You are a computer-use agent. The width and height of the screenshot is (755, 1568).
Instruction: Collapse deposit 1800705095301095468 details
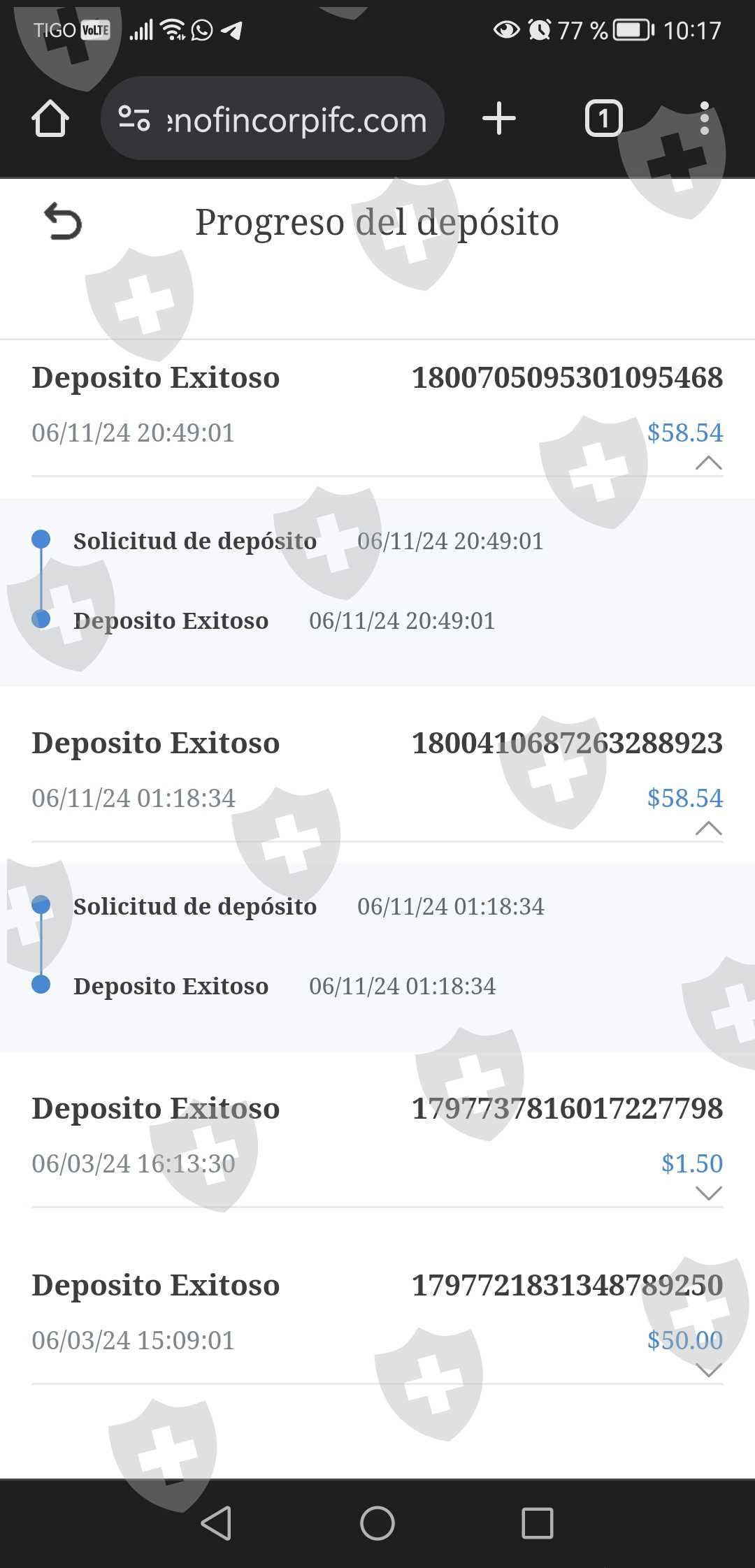[x=709, y=463]
